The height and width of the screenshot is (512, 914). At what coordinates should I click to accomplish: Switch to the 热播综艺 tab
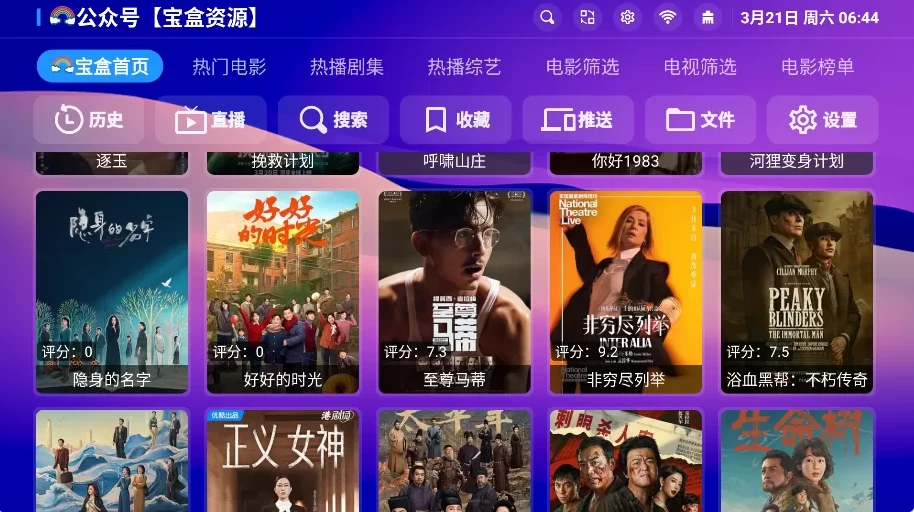464,67
